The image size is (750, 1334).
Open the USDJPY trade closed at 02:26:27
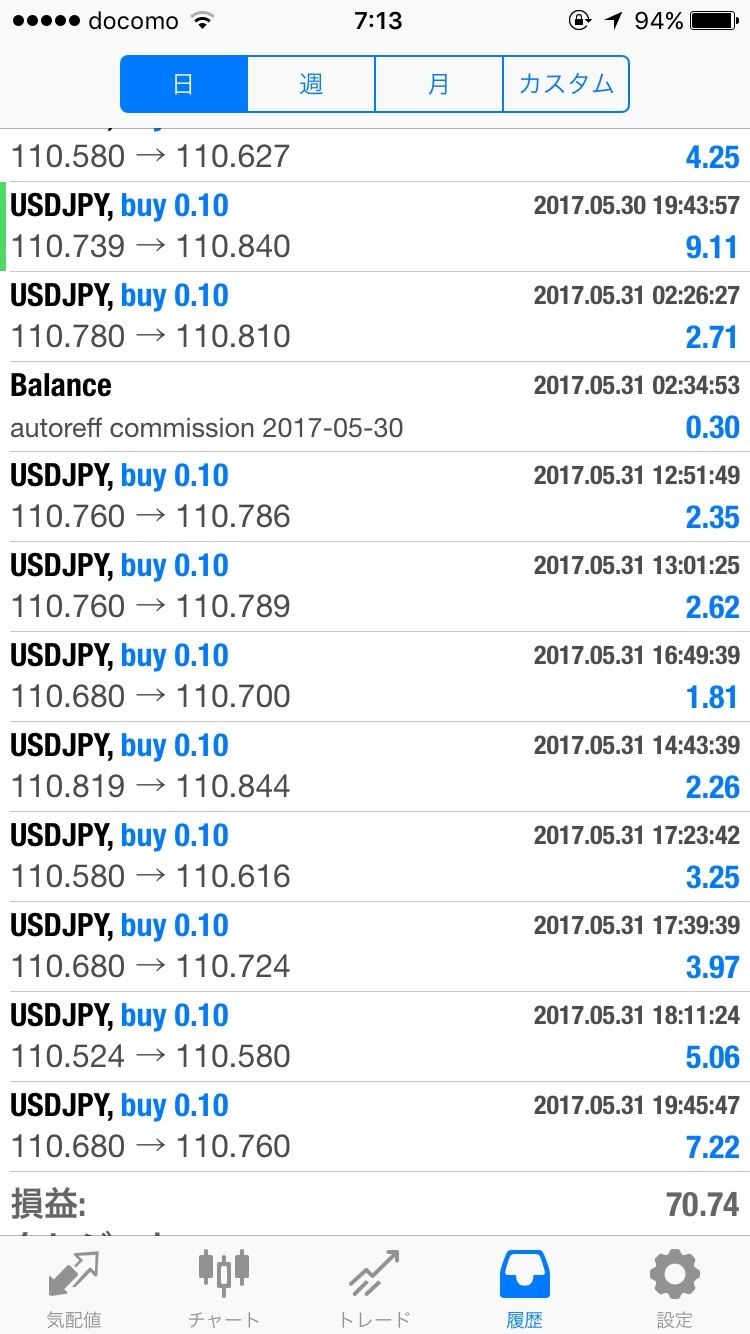pyautogui.click(x=375, y=317)
